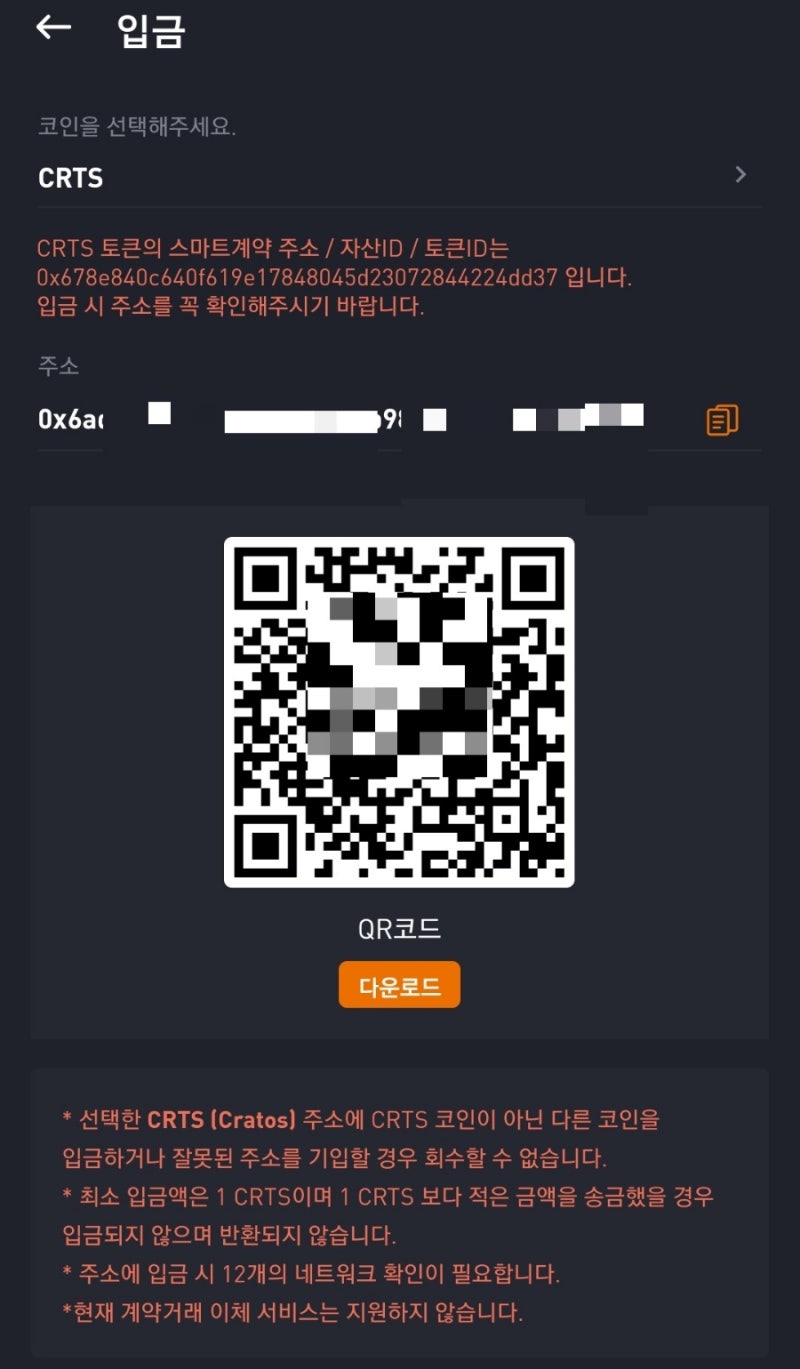
Task: Open the coin selection chevron next to CRTS
Action: click(x=740, y=174)
